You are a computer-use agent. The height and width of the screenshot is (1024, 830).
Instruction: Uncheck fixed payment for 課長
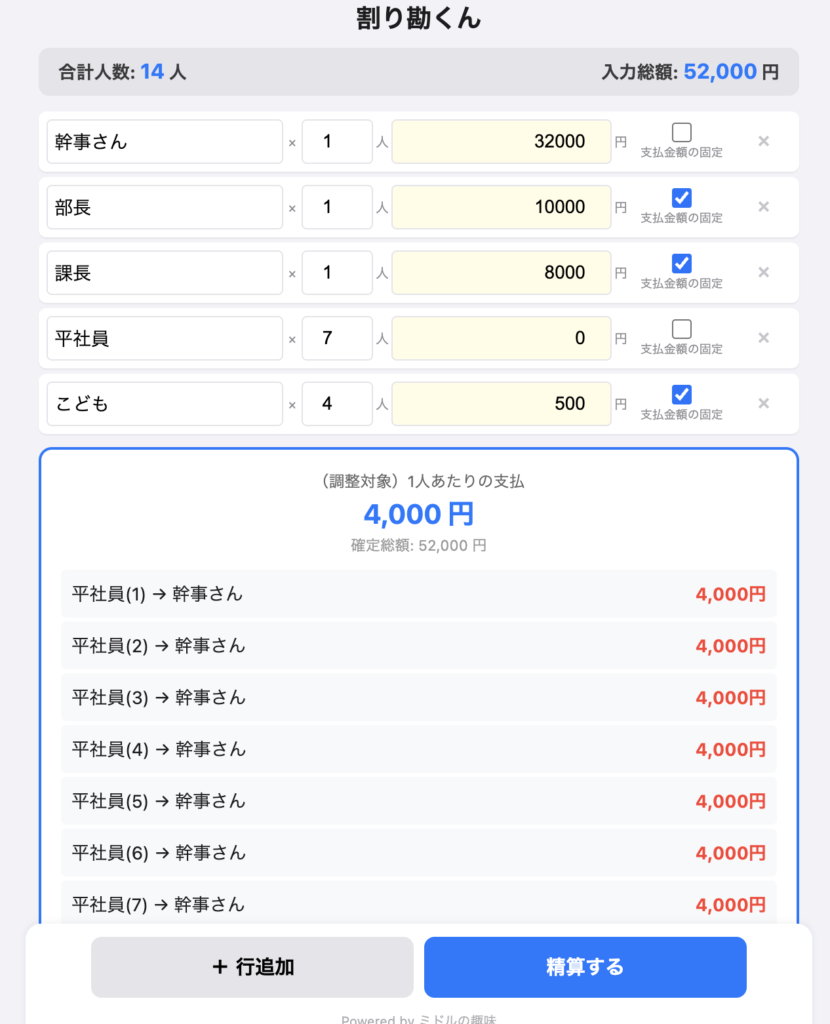click(682, 263)
